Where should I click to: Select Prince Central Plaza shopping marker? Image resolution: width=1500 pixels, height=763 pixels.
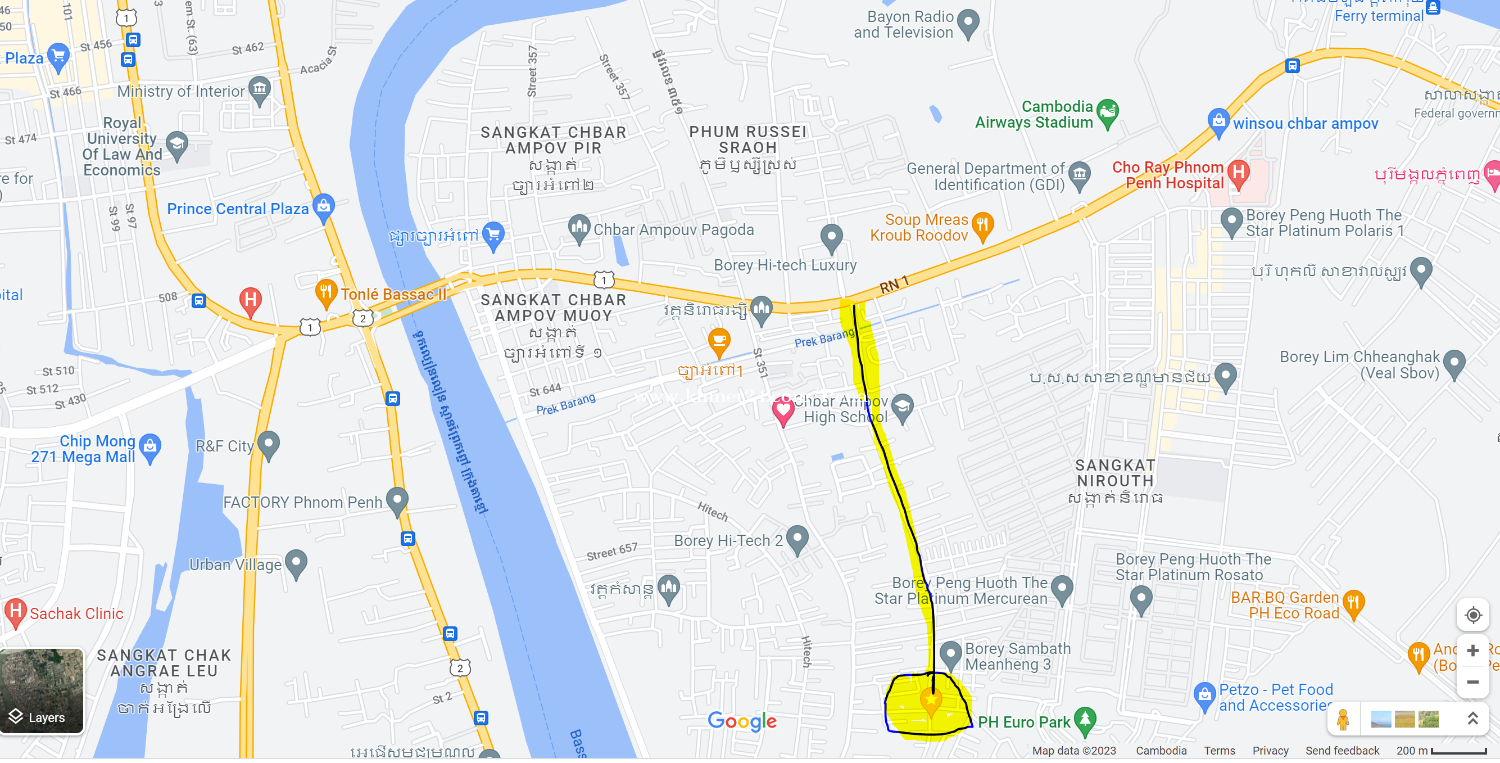323,208
